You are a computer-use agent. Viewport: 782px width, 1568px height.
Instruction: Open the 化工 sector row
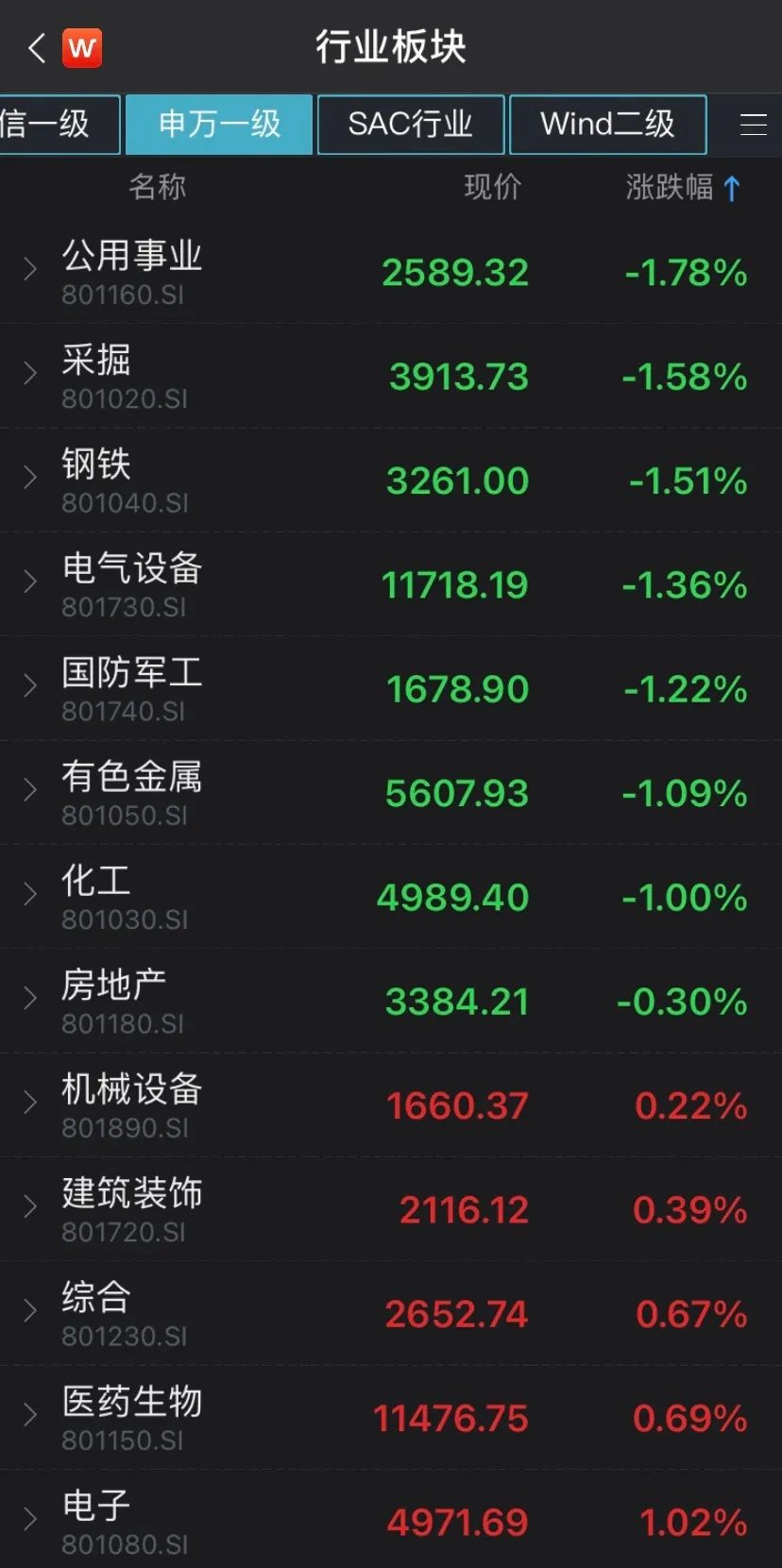(x=391, y=897)
